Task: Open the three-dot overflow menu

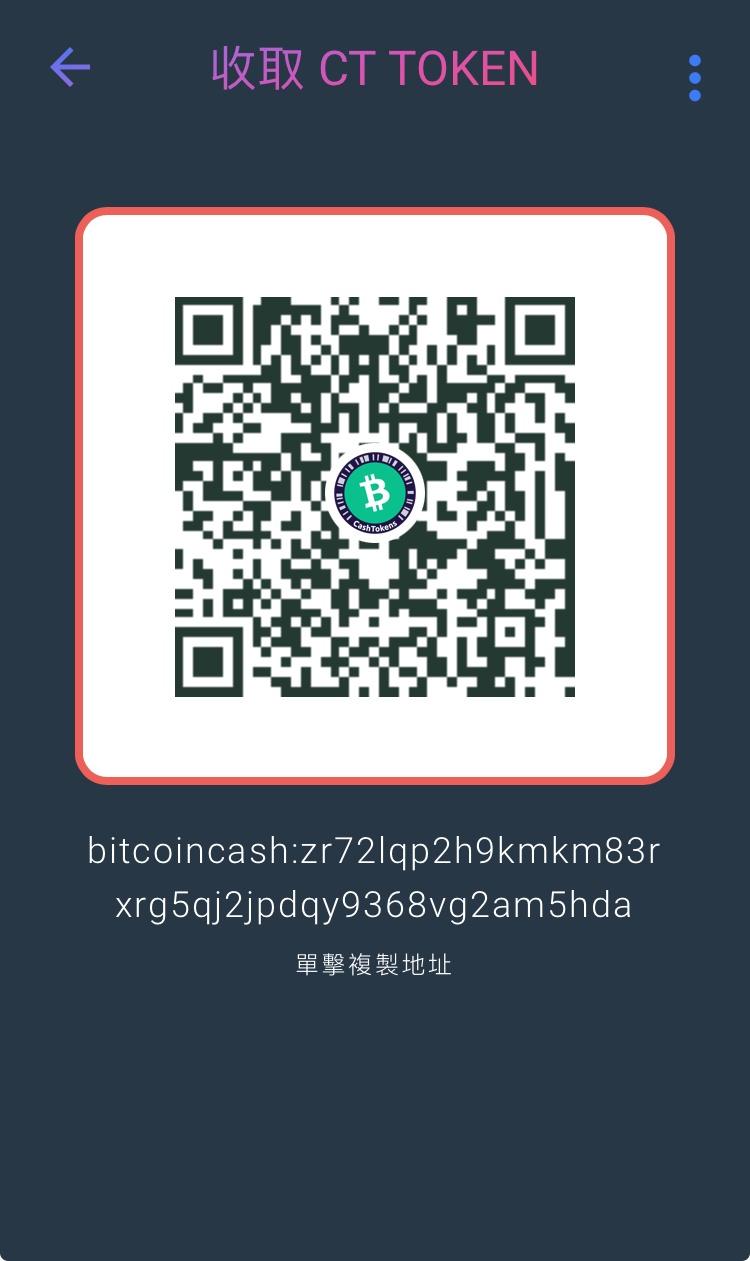Action: click(694, 77)
